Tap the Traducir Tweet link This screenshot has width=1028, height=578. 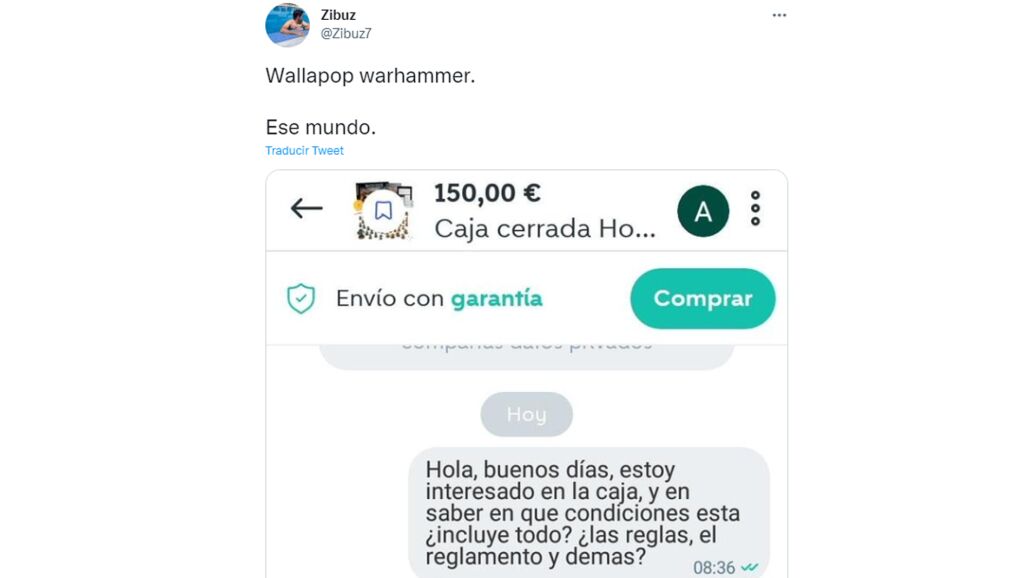[x=304, y=151]
